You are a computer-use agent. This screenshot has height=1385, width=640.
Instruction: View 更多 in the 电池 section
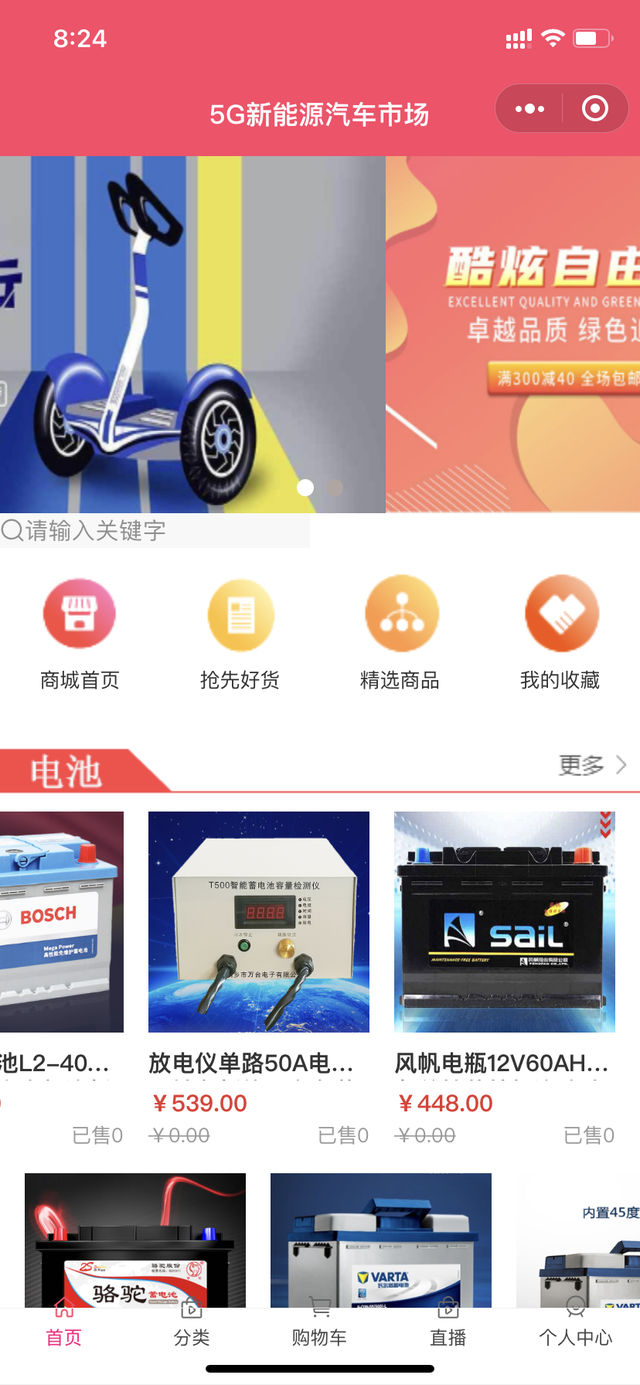pos(592,766)
